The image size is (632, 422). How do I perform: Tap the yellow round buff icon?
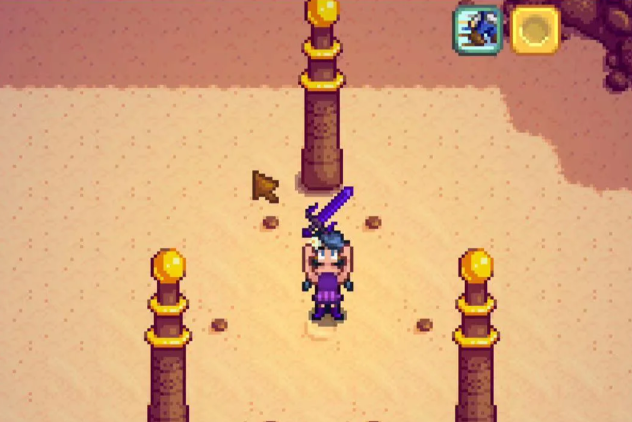click(535, 29)
